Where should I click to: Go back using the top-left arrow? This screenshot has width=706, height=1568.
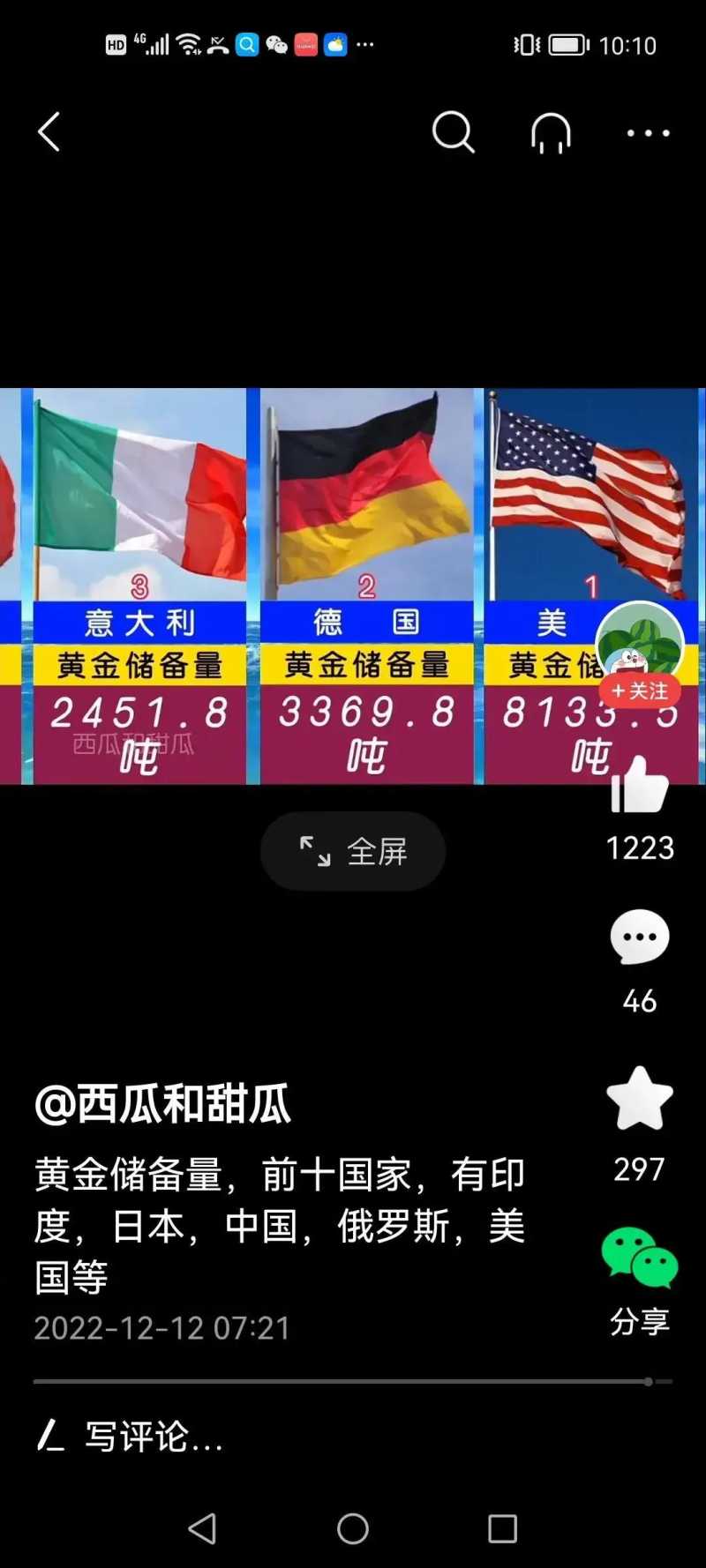coord(49,132)
